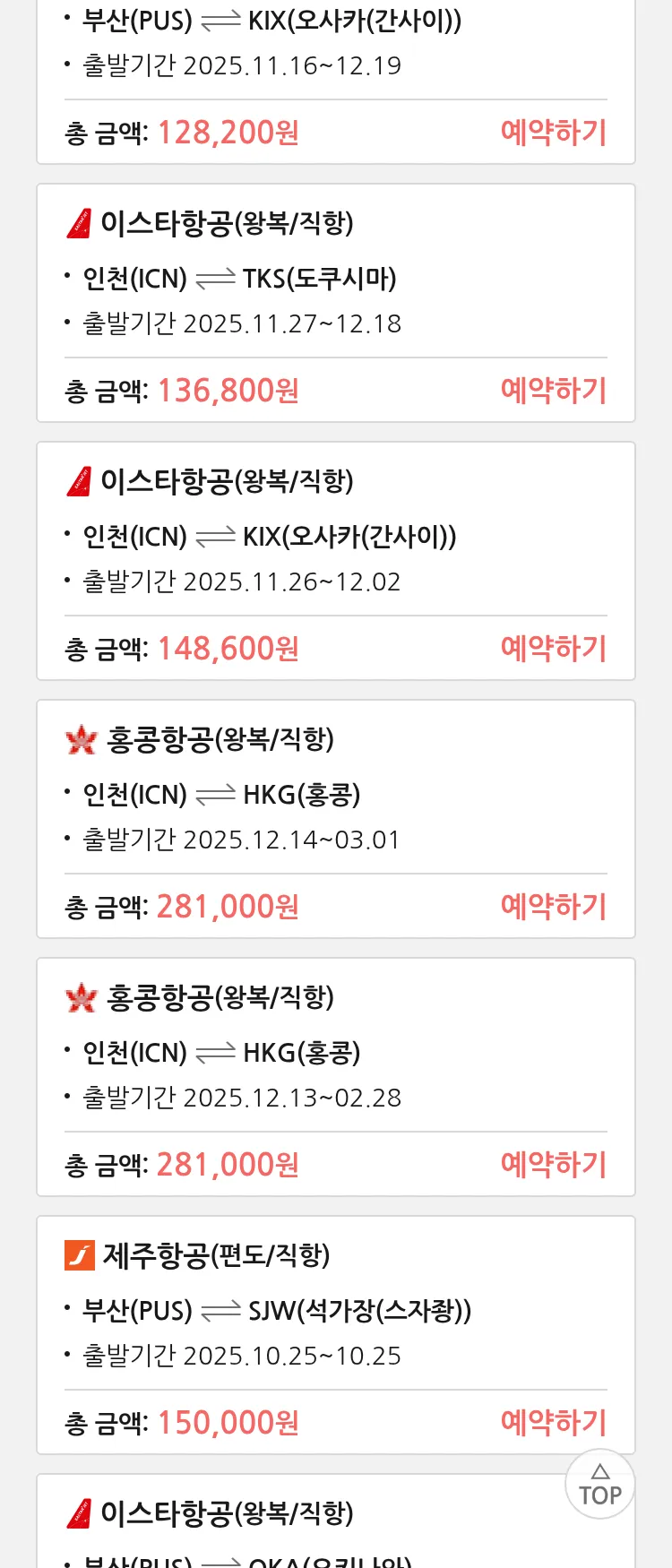
Task: Select 예약하기 on the 148,600원 Incheon–KIX fare
Action: (553, 649)
